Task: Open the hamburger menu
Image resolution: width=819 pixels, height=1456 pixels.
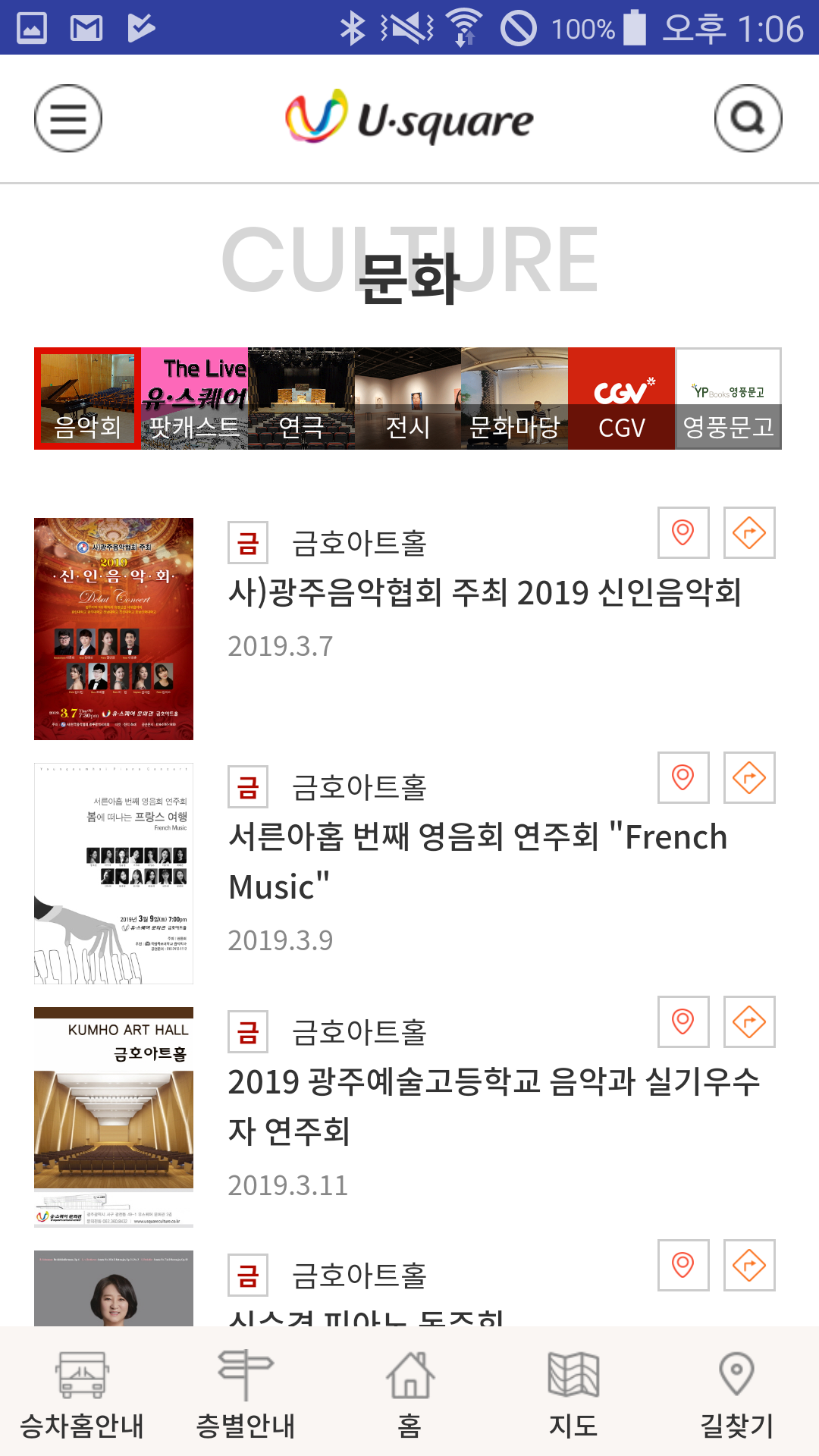Action: point(68,118)
